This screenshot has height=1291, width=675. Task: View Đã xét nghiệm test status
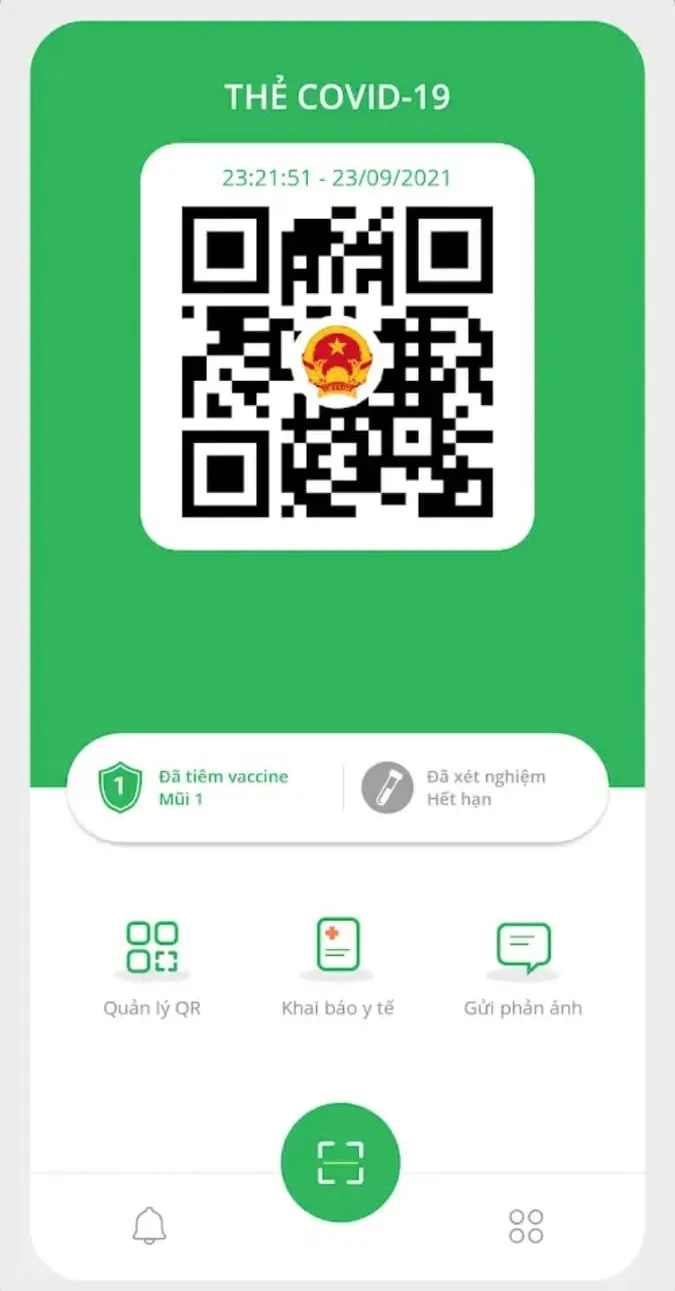coord(454,788)
